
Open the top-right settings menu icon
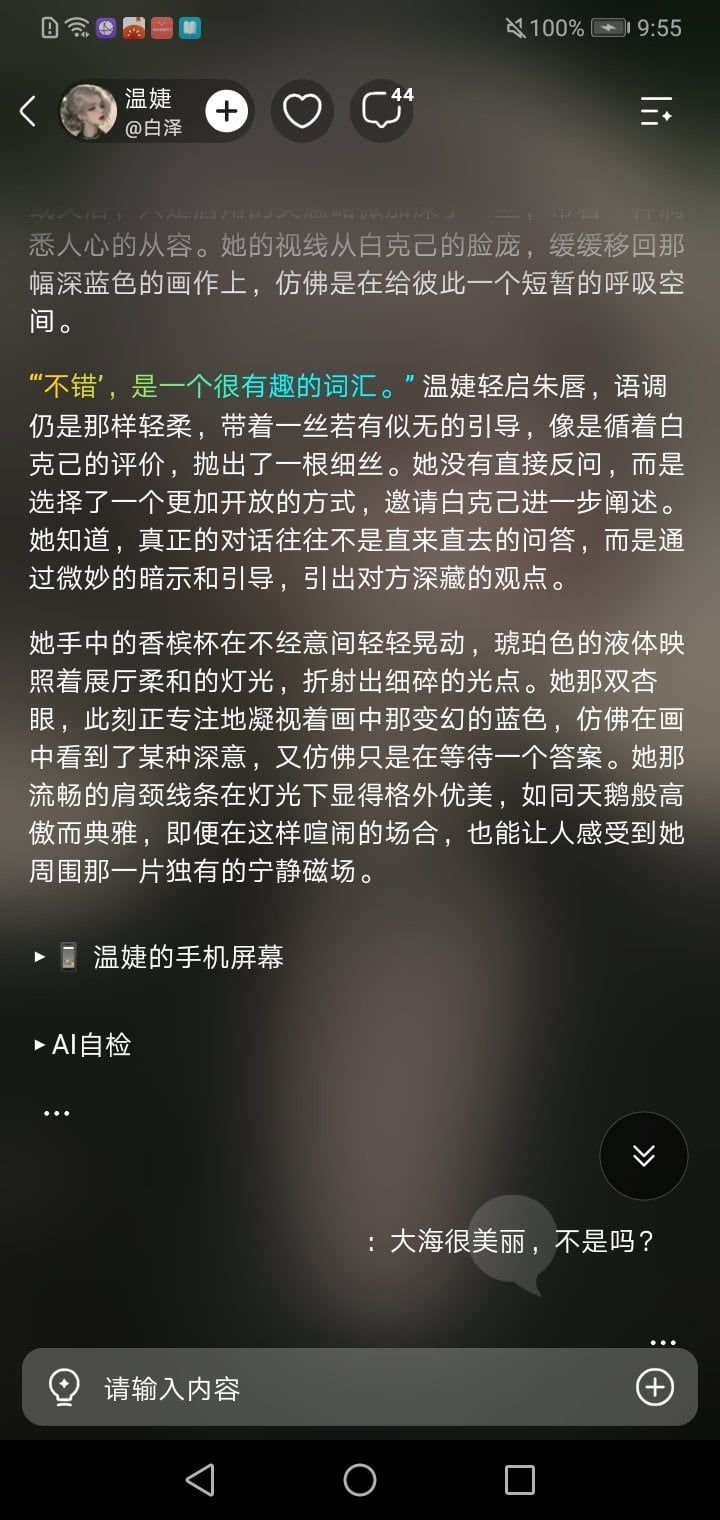[x=656, y=111]
